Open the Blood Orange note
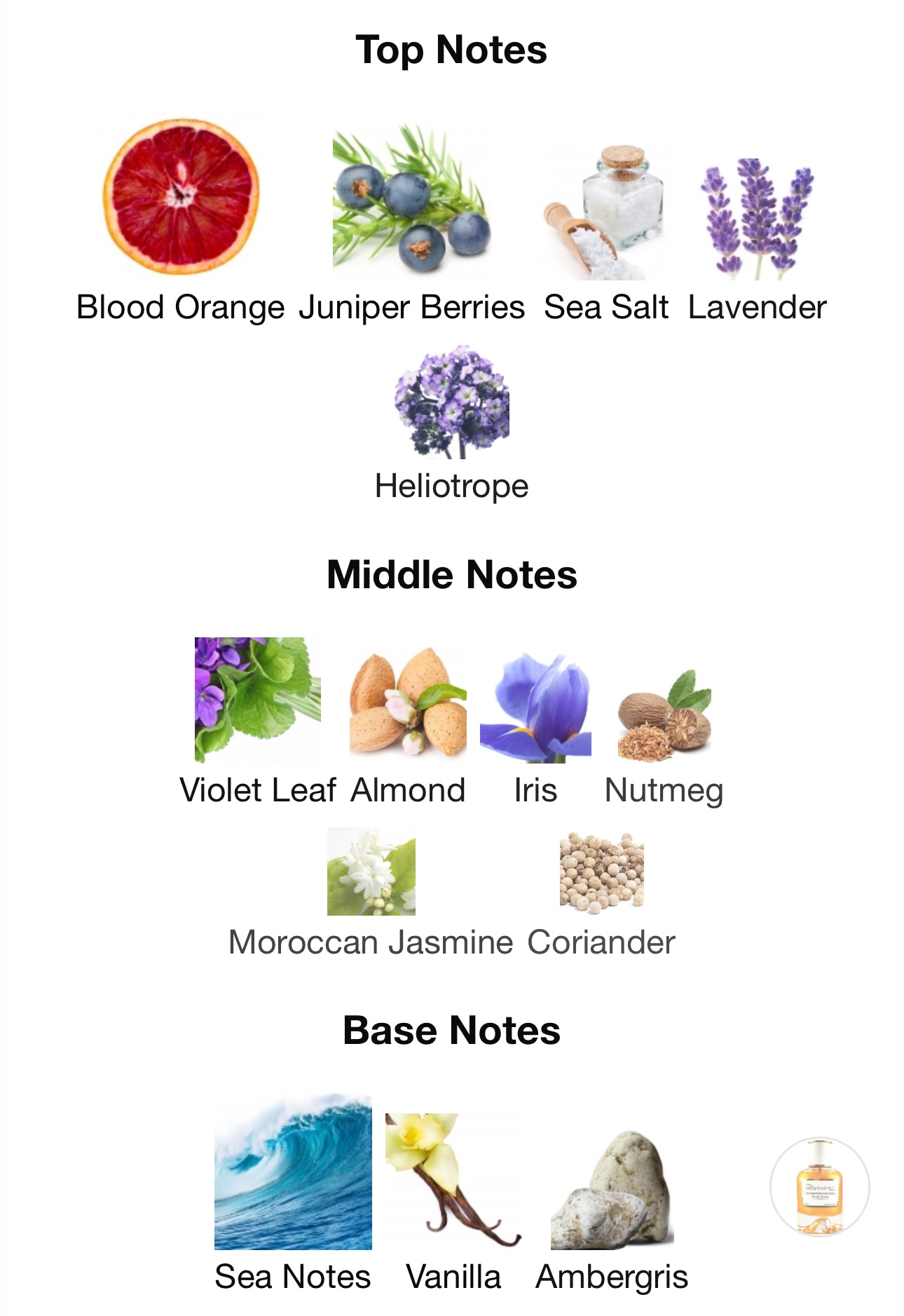 coord(181,196)
